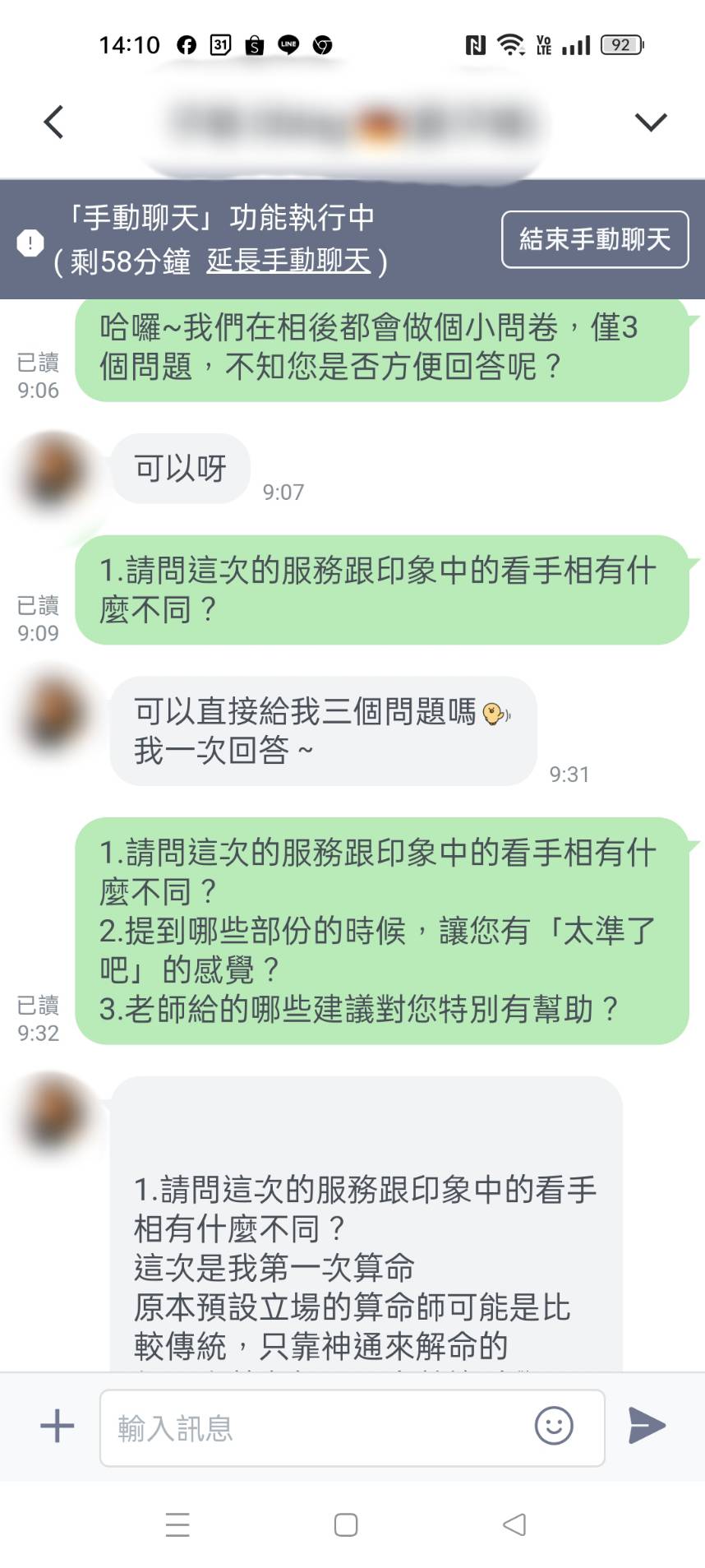Image resolution: width=705 pixels, height=1568 pixels.
Task: Expand the chat options chevron
Action: click(651, 123)
